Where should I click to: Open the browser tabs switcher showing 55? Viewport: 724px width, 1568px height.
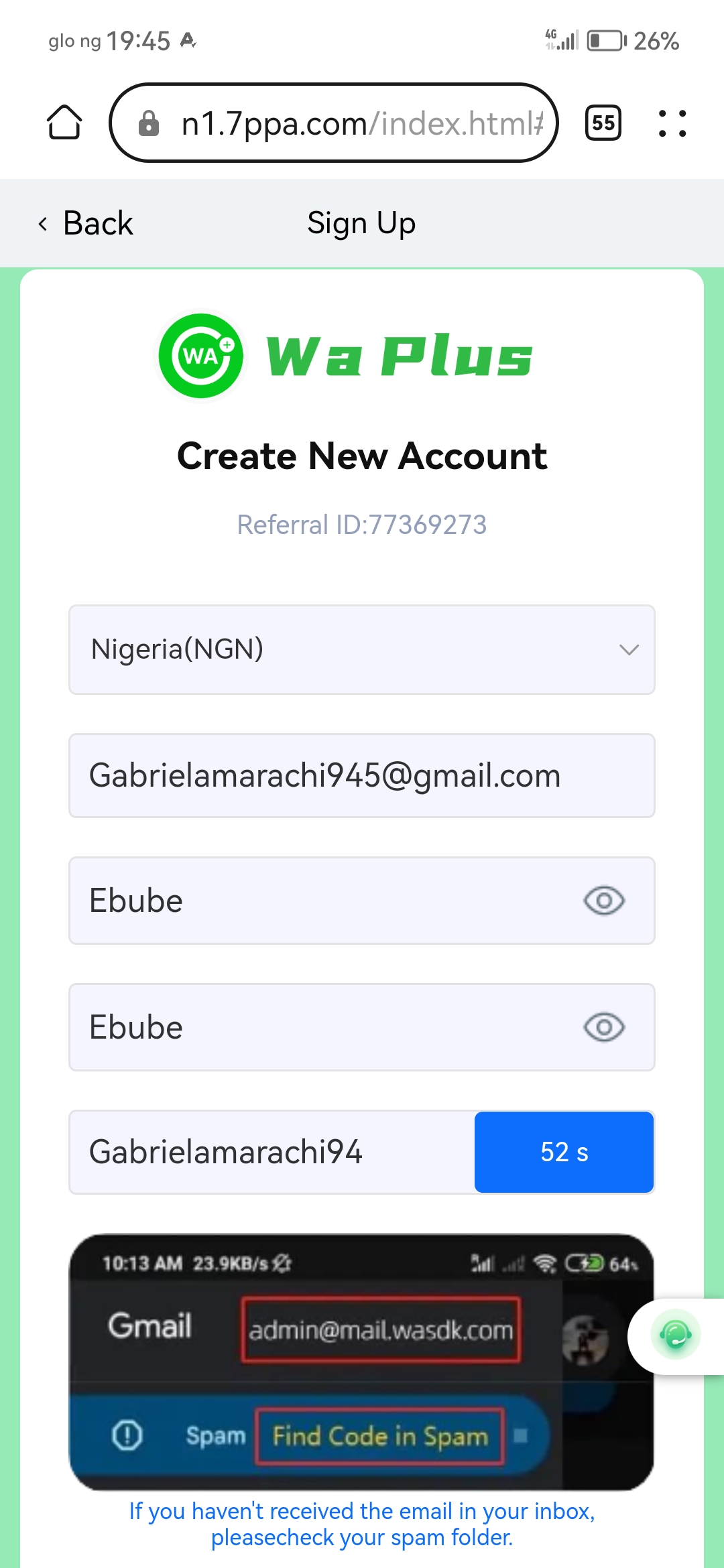pyautogui.click(x=603, y=123)
